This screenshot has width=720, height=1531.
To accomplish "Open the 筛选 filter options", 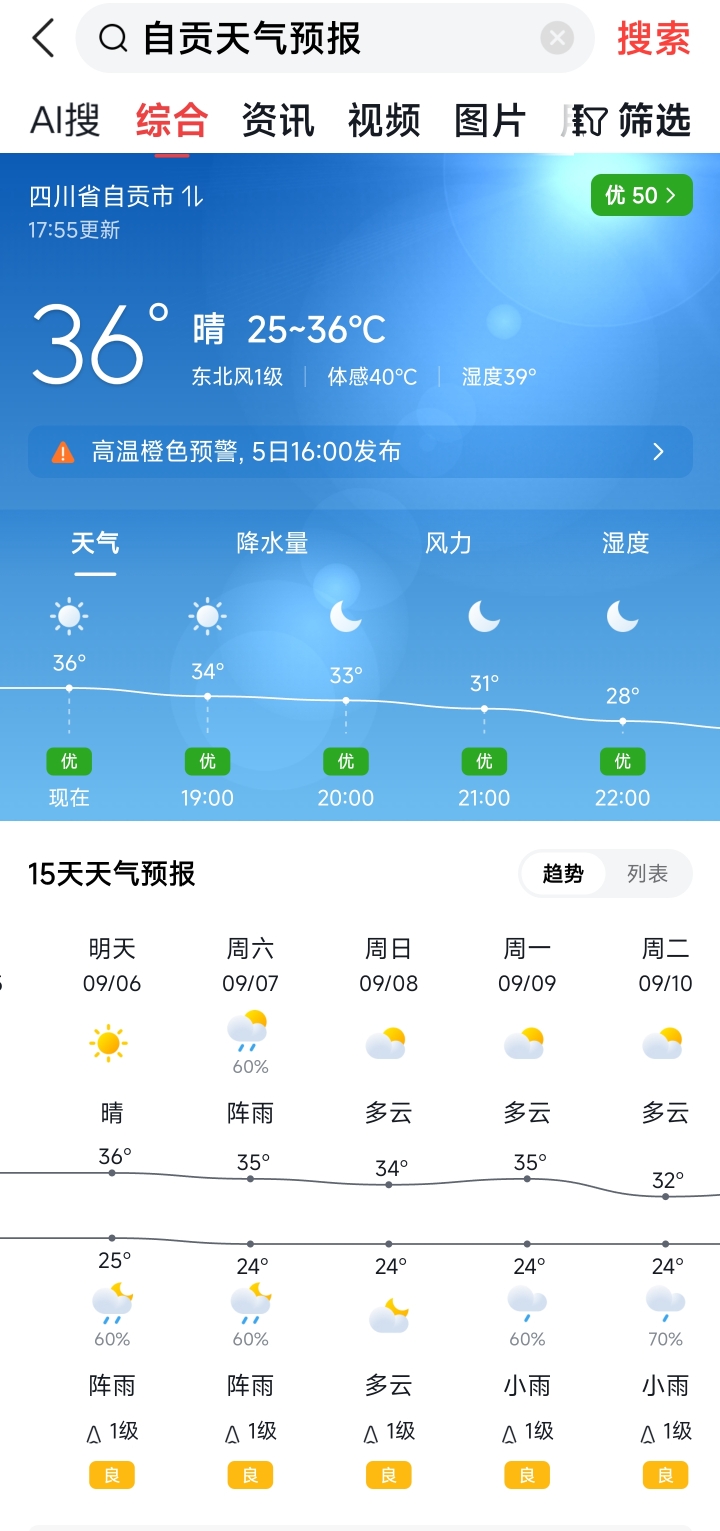I will pyautogui.click(x=636, y=120).
